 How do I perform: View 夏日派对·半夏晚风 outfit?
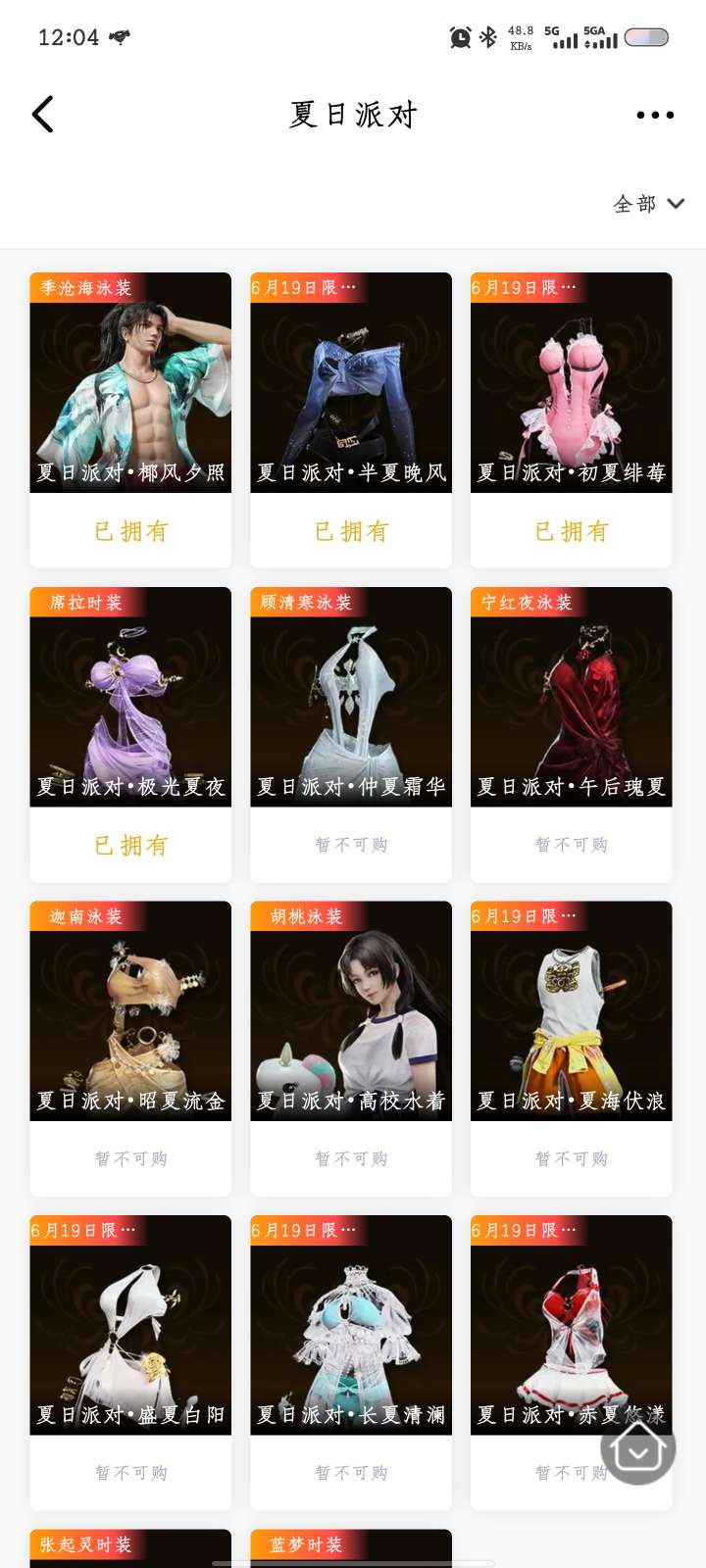[x=351, y=383]
